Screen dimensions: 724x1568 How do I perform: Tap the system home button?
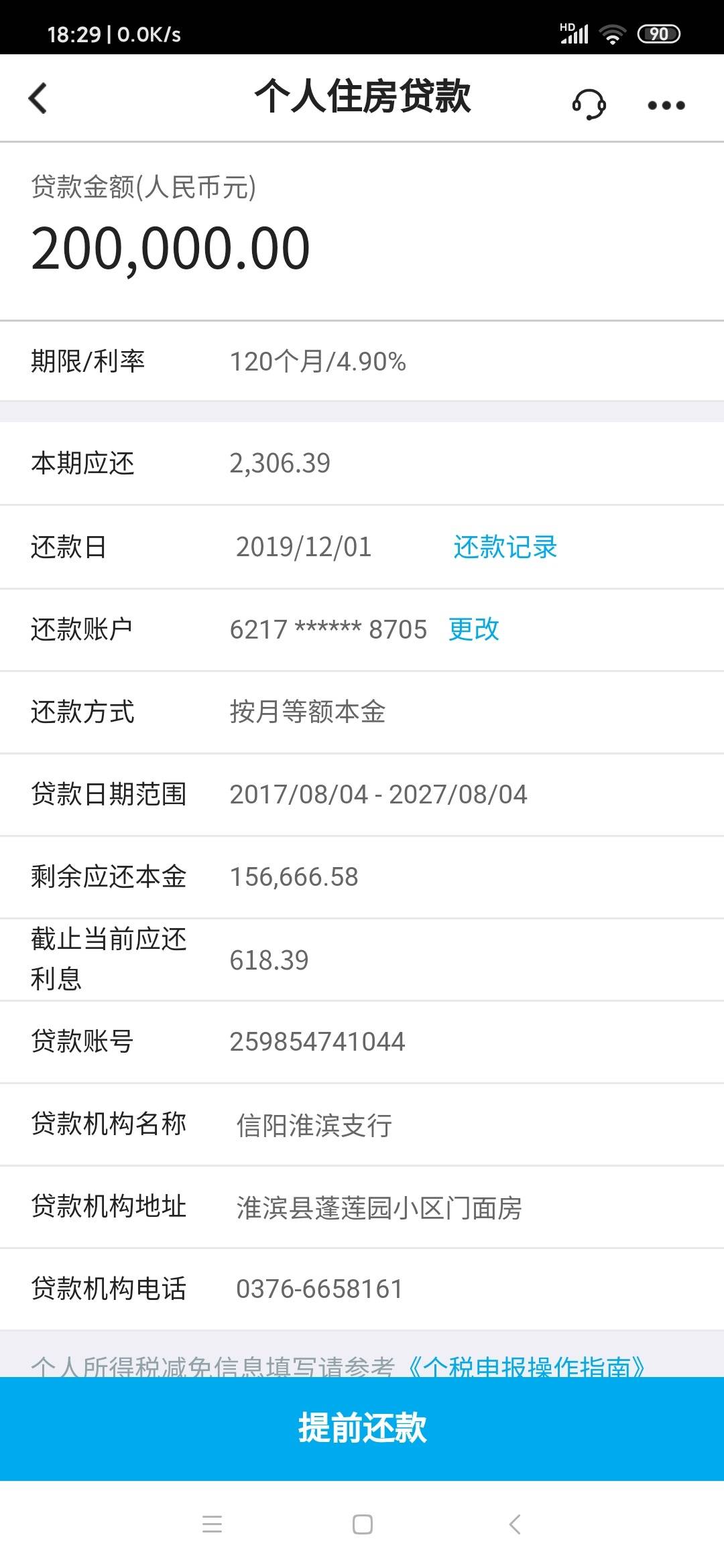coord(363,1524)
